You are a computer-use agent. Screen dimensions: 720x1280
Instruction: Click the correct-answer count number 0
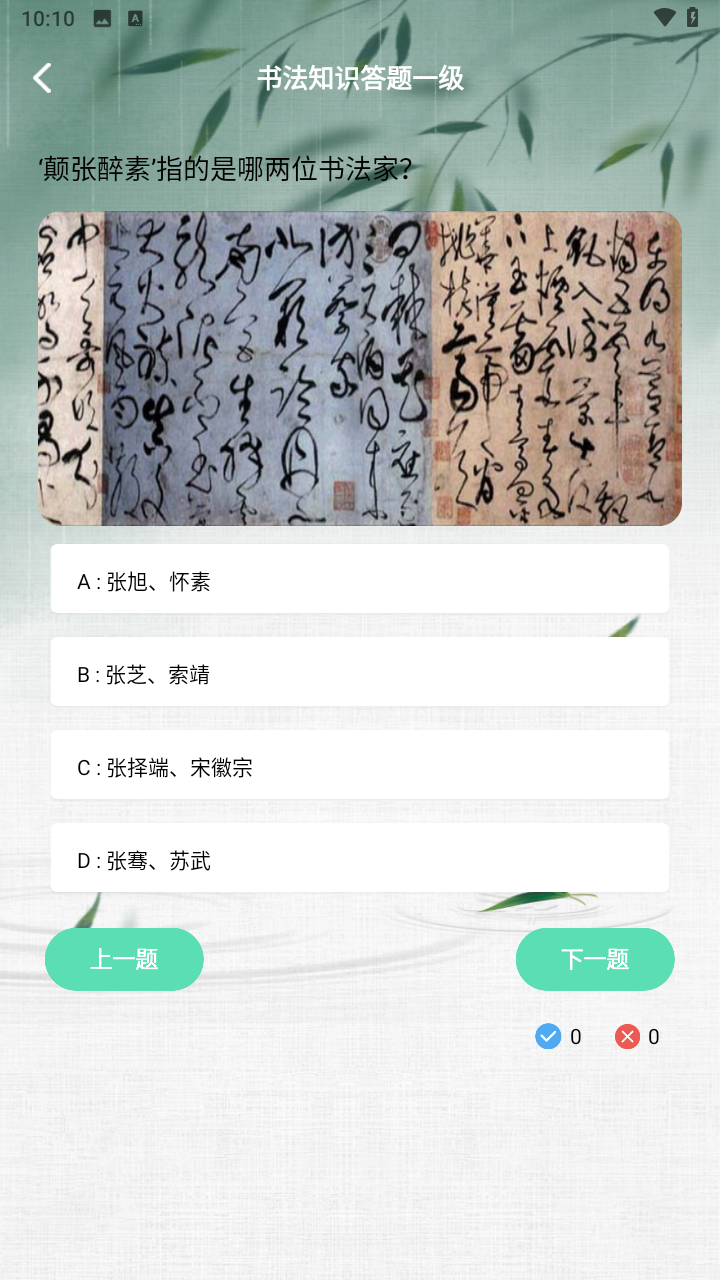[576, 1037]
